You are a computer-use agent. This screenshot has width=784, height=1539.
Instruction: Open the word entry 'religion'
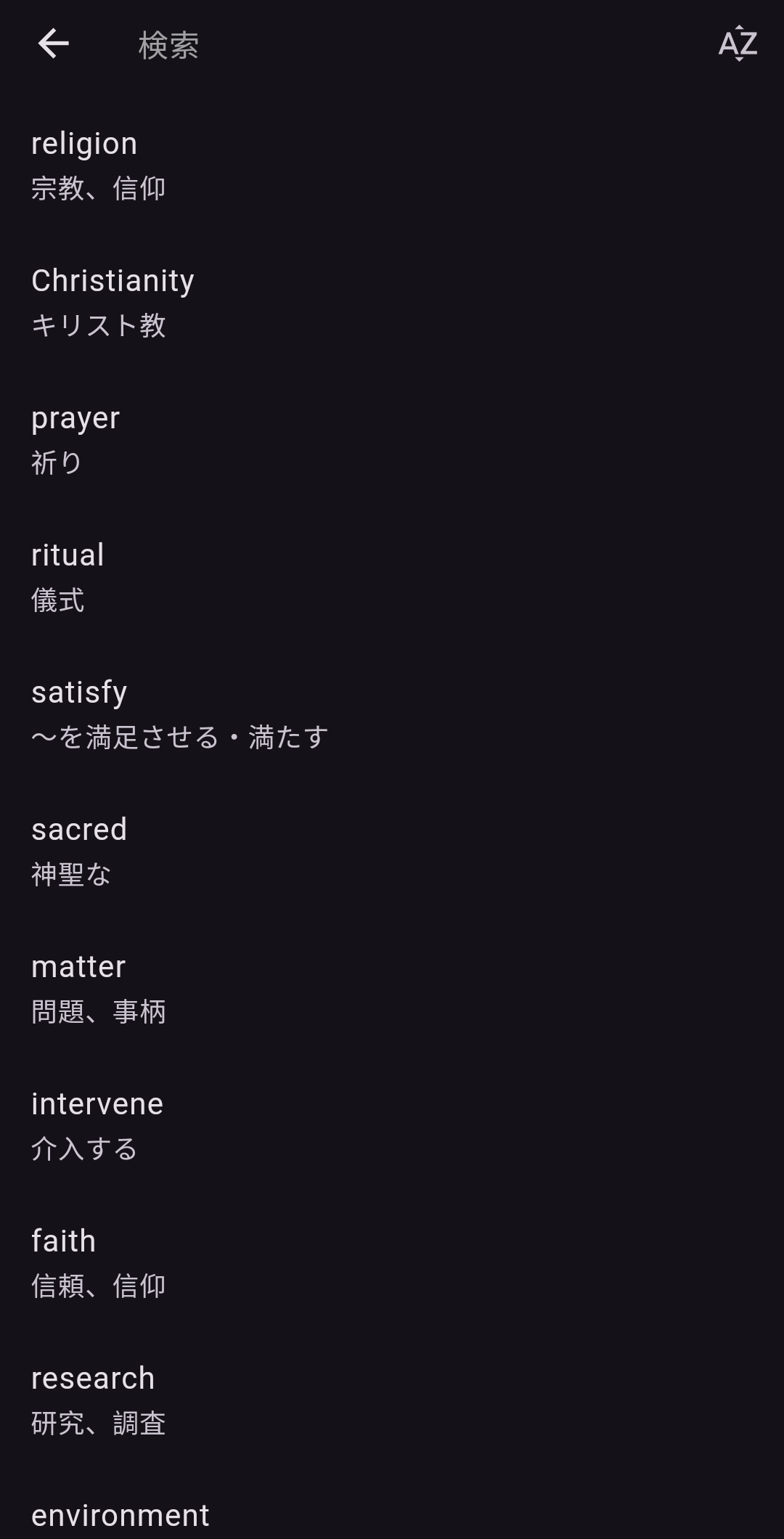point(392,166)
